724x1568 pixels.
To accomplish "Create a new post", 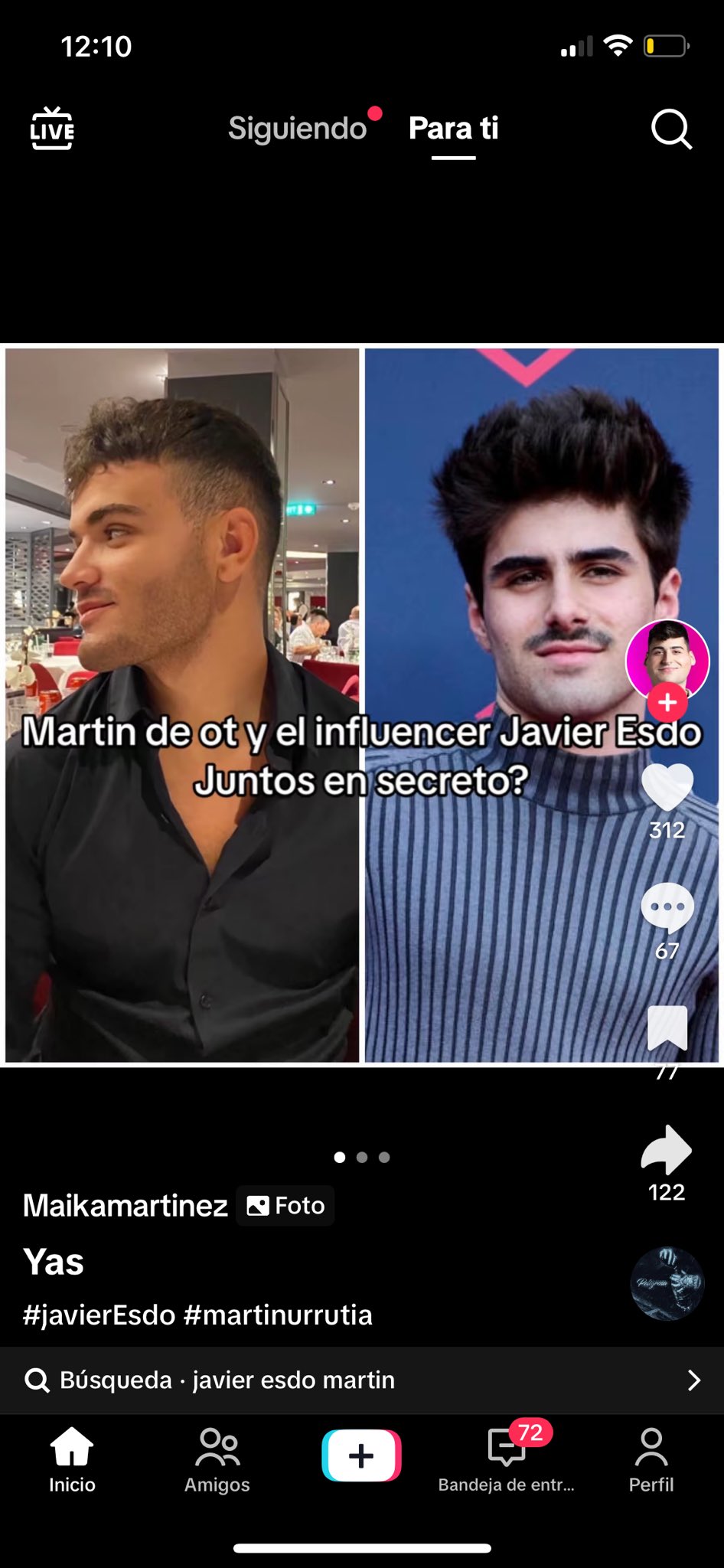I will coord(361,1455).
